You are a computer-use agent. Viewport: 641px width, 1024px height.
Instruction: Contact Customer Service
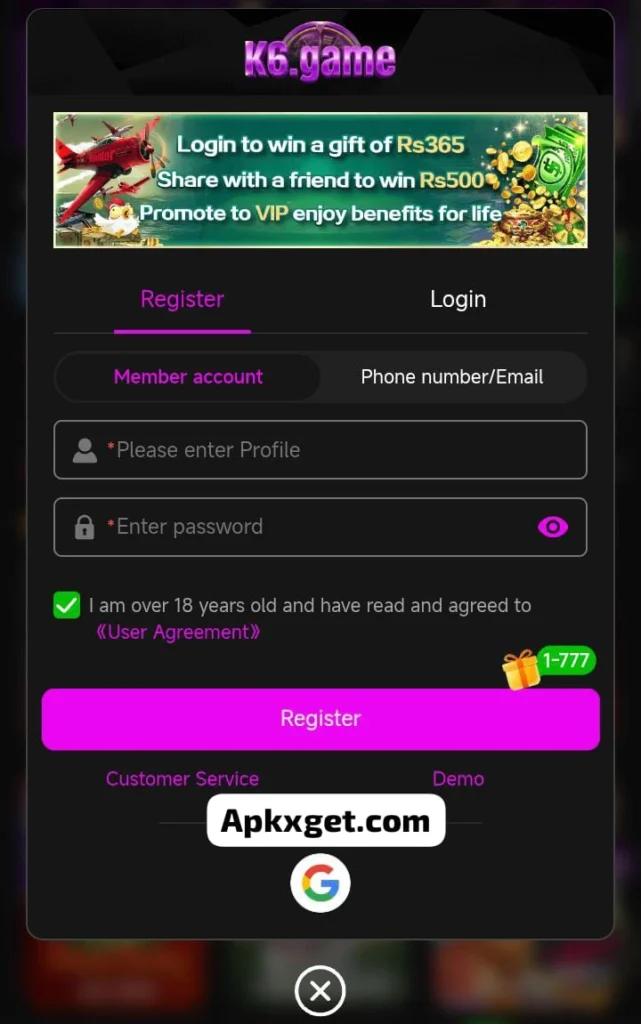(182, 778)
